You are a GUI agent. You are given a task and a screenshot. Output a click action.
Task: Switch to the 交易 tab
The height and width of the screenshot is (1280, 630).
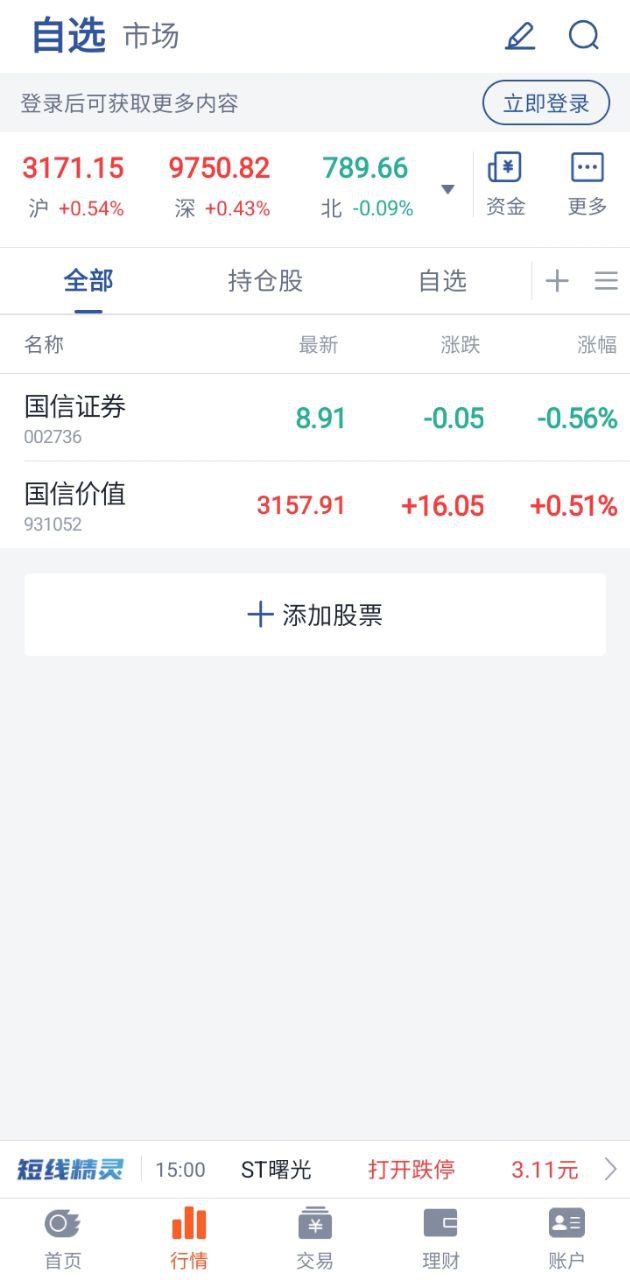[315, 1238]
